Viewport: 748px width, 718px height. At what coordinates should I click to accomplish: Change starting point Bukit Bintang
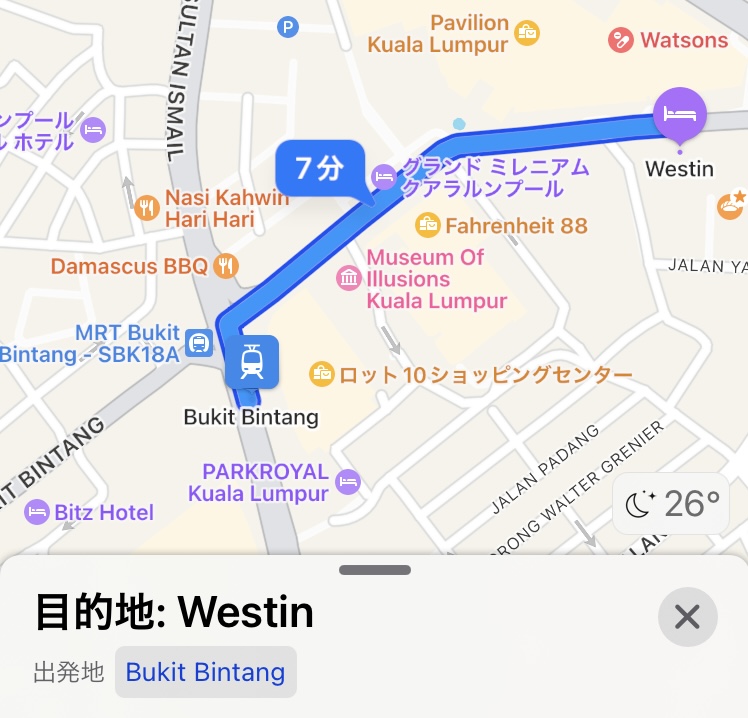click(x=205, y=672)
